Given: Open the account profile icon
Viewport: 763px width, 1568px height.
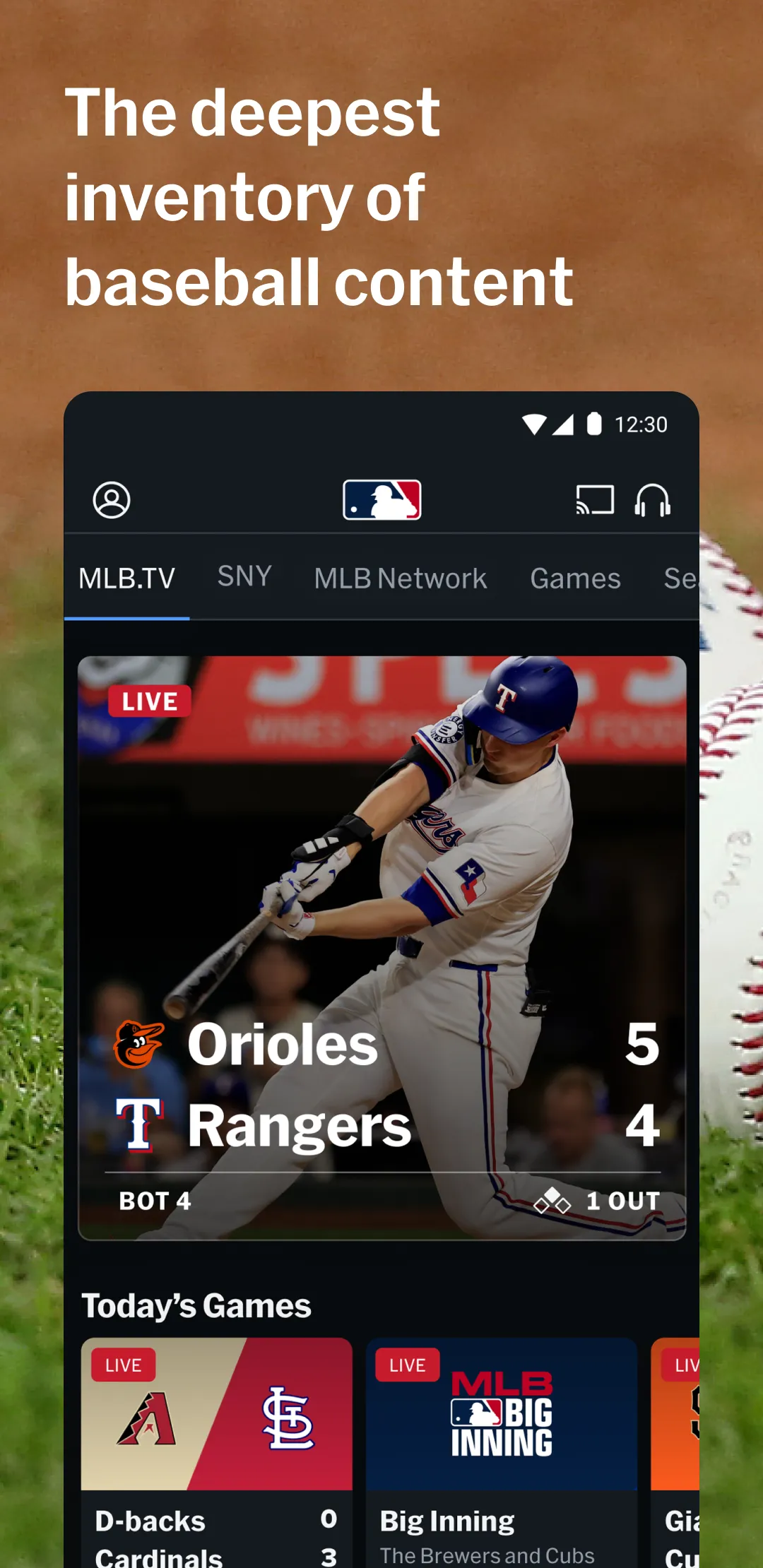Looking at the screenshot, I should pyautogui.click(x=112, y=500).
